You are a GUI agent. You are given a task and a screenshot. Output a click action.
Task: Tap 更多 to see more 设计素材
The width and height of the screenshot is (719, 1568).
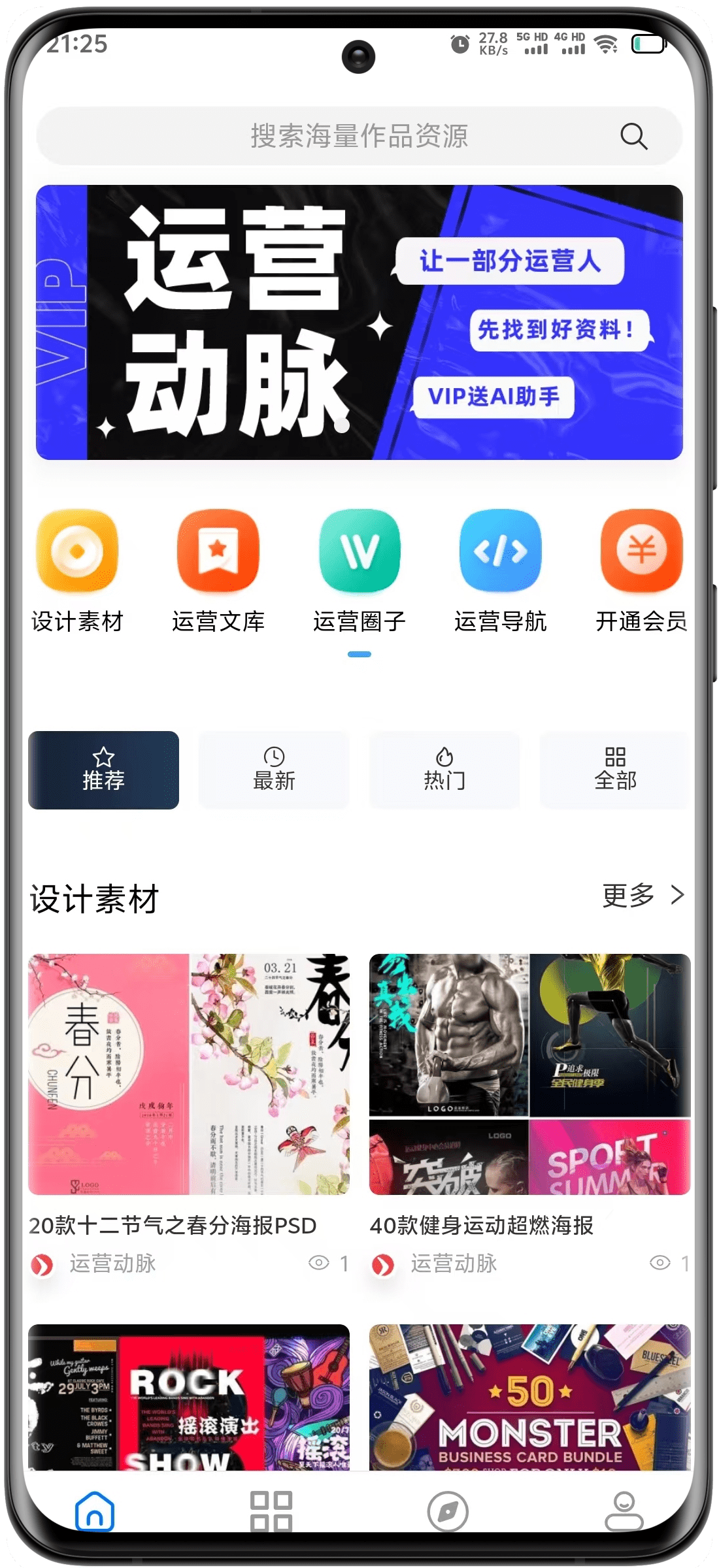pyautogui.click(x=642, y=895)
